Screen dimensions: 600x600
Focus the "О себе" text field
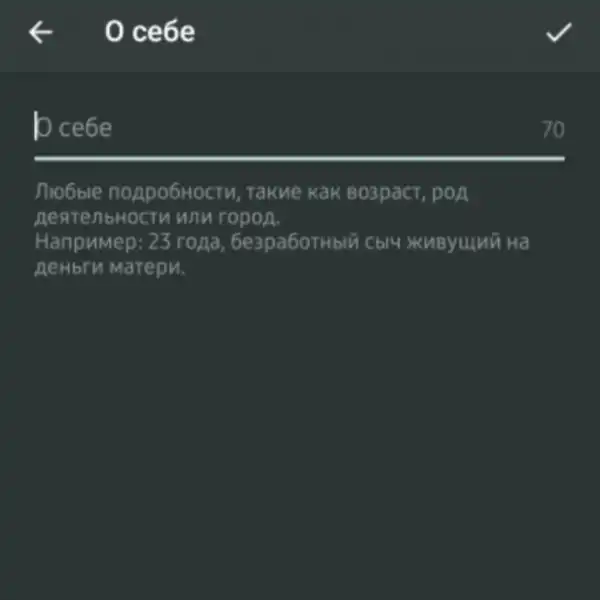pos(280,129)
